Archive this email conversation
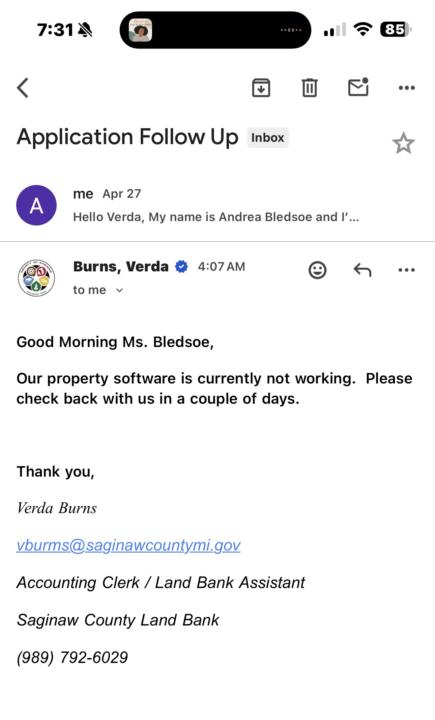The height and width of the screenshot is (720, 435). [x=261, y=87]
